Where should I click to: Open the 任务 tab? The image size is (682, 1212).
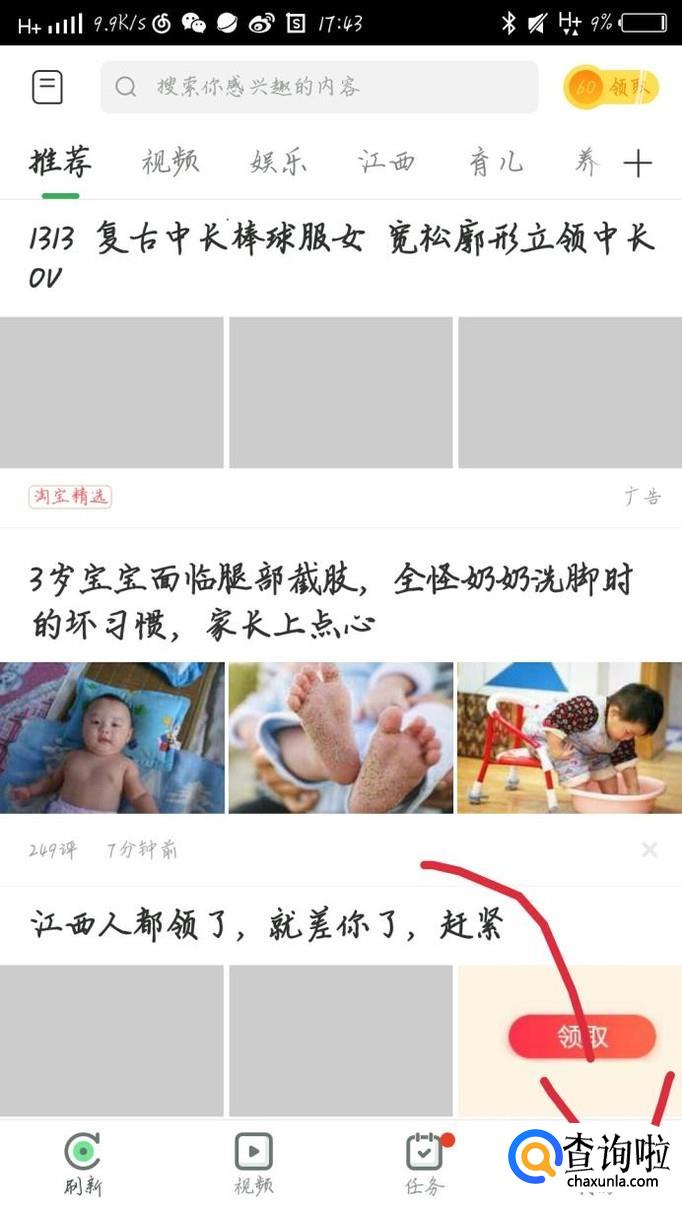coord(425,1165)
